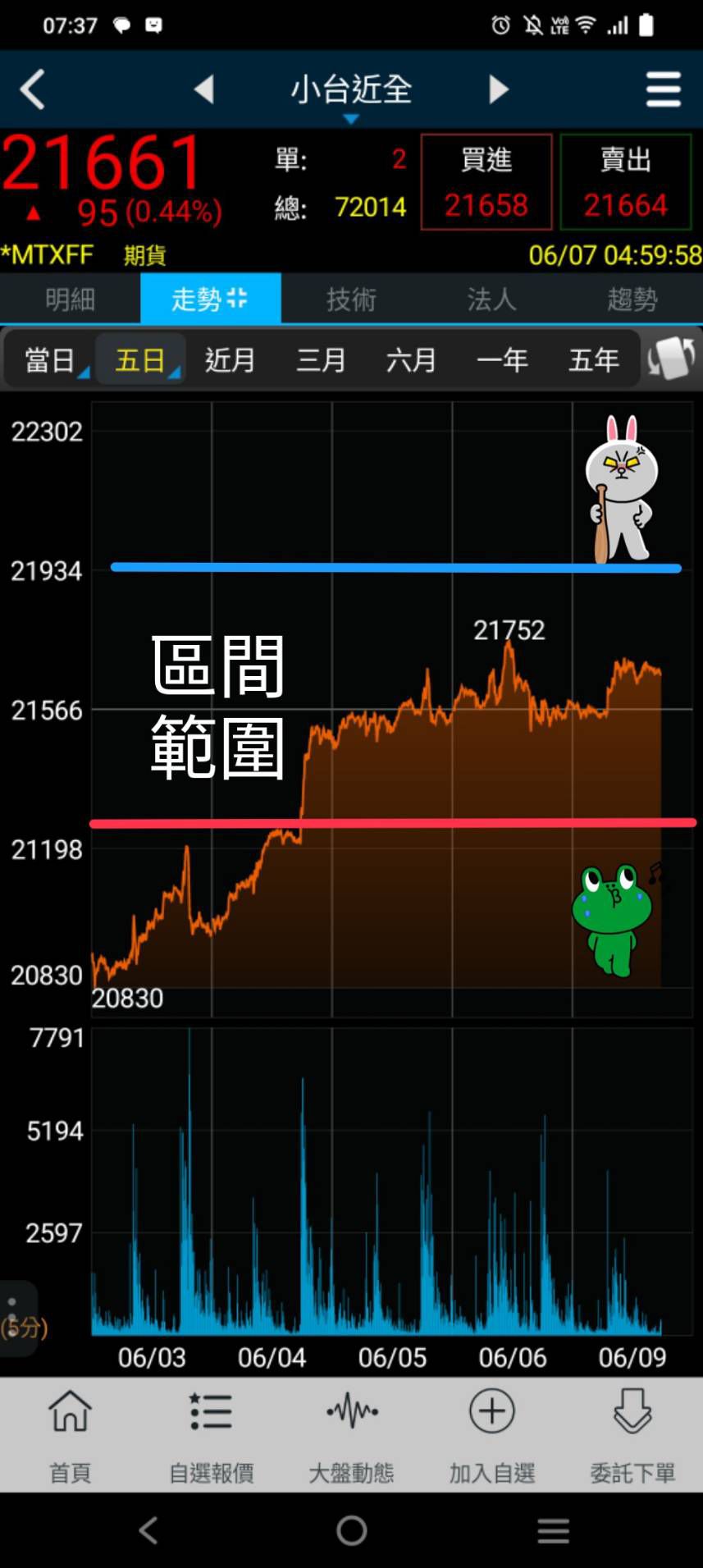
Task: Open the 法人 tab
Action: (491, 299)
